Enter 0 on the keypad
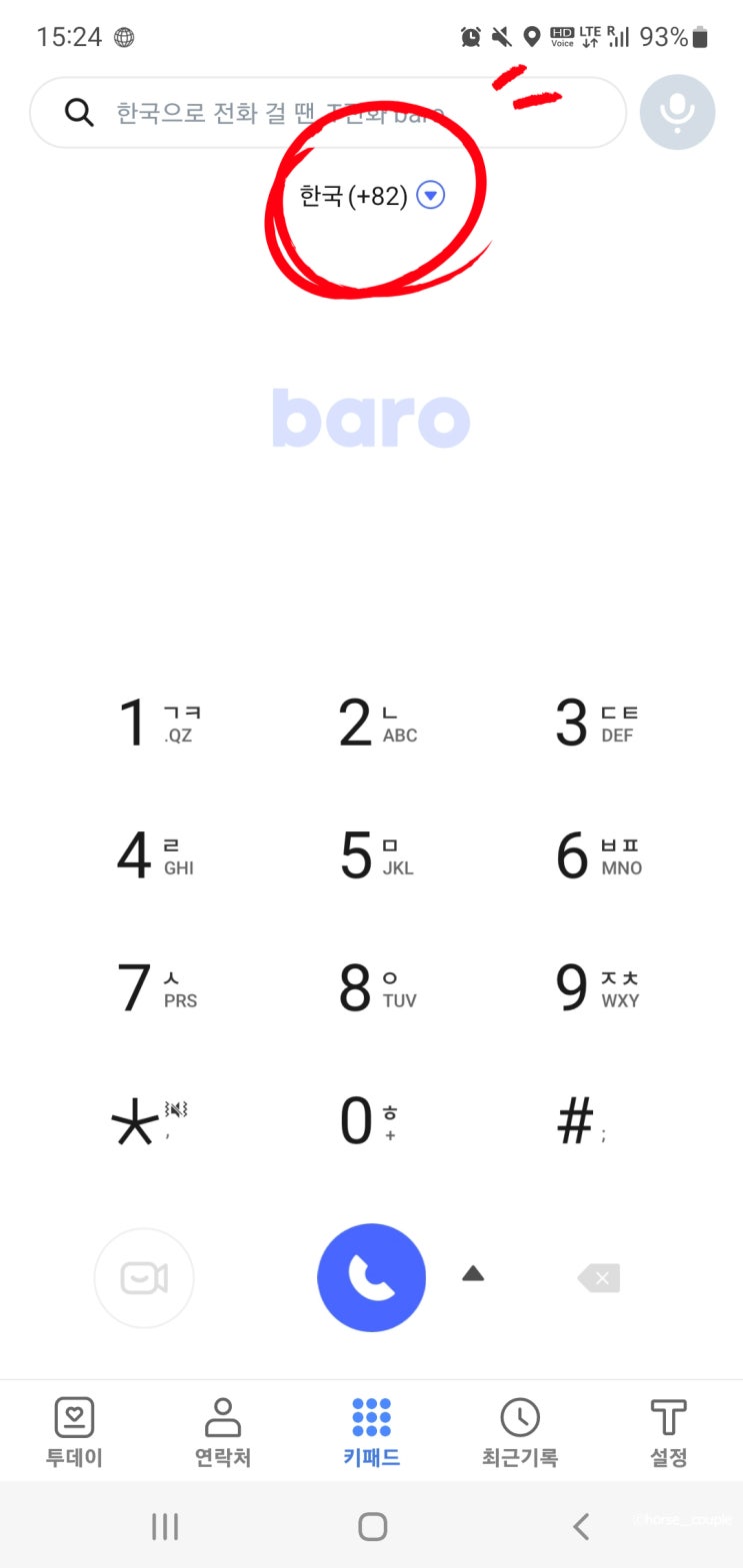Screen dimensions: 743x1568 point(368,1120)
